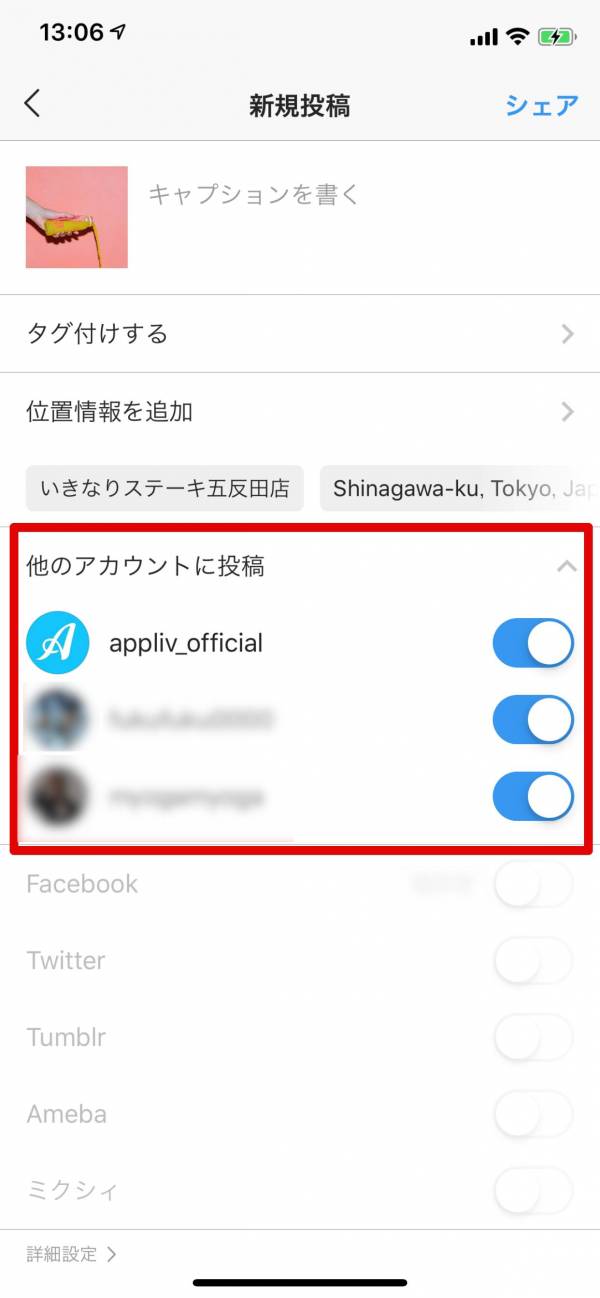Open 位置情報を追加 to add a location

pos(300,411)
